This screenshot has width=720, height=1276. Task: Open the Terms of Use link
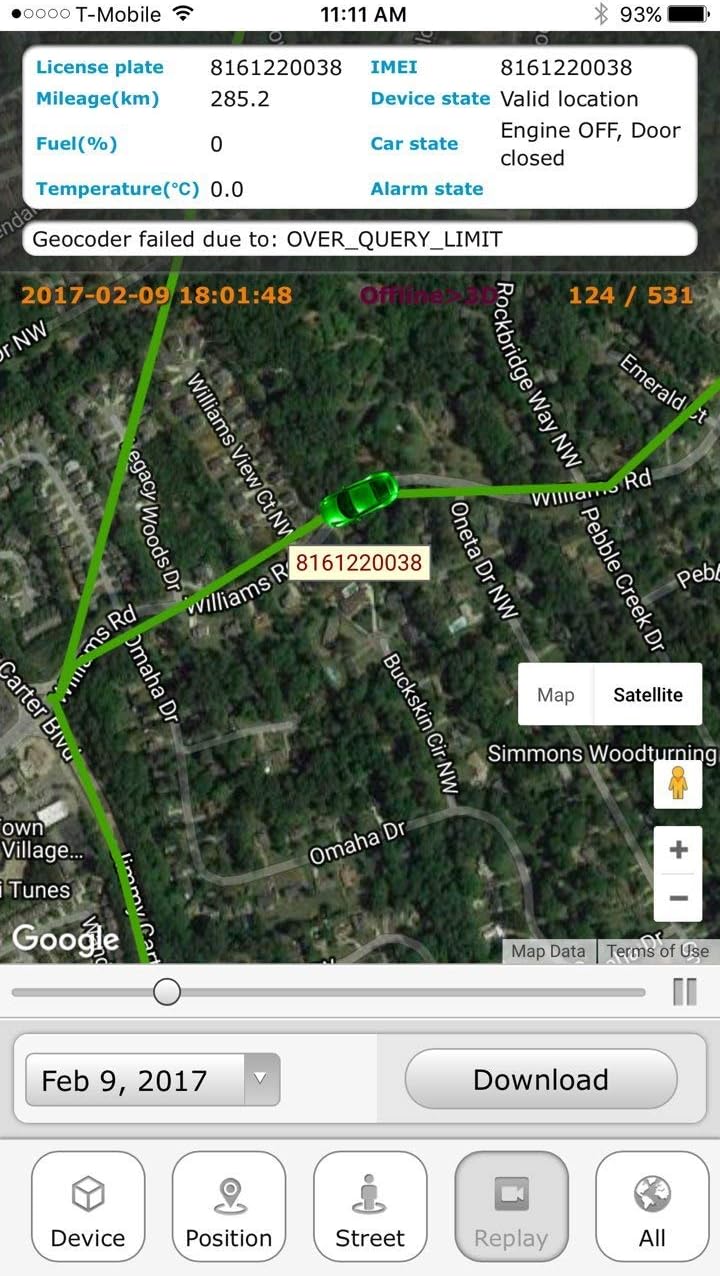[x=657, y=951]
